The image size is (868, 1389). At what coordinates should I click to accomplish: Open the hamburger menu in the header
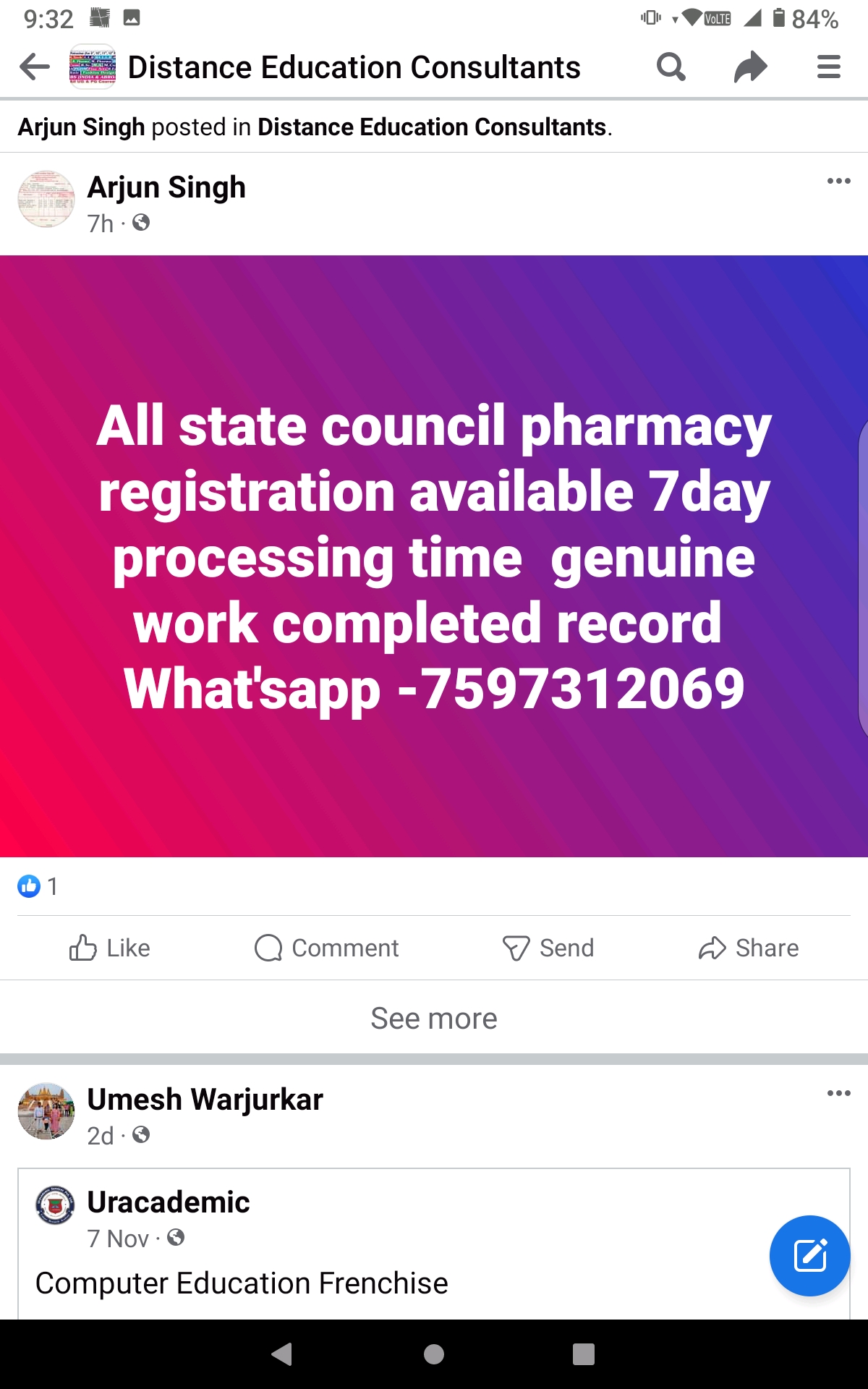point(828,67)
